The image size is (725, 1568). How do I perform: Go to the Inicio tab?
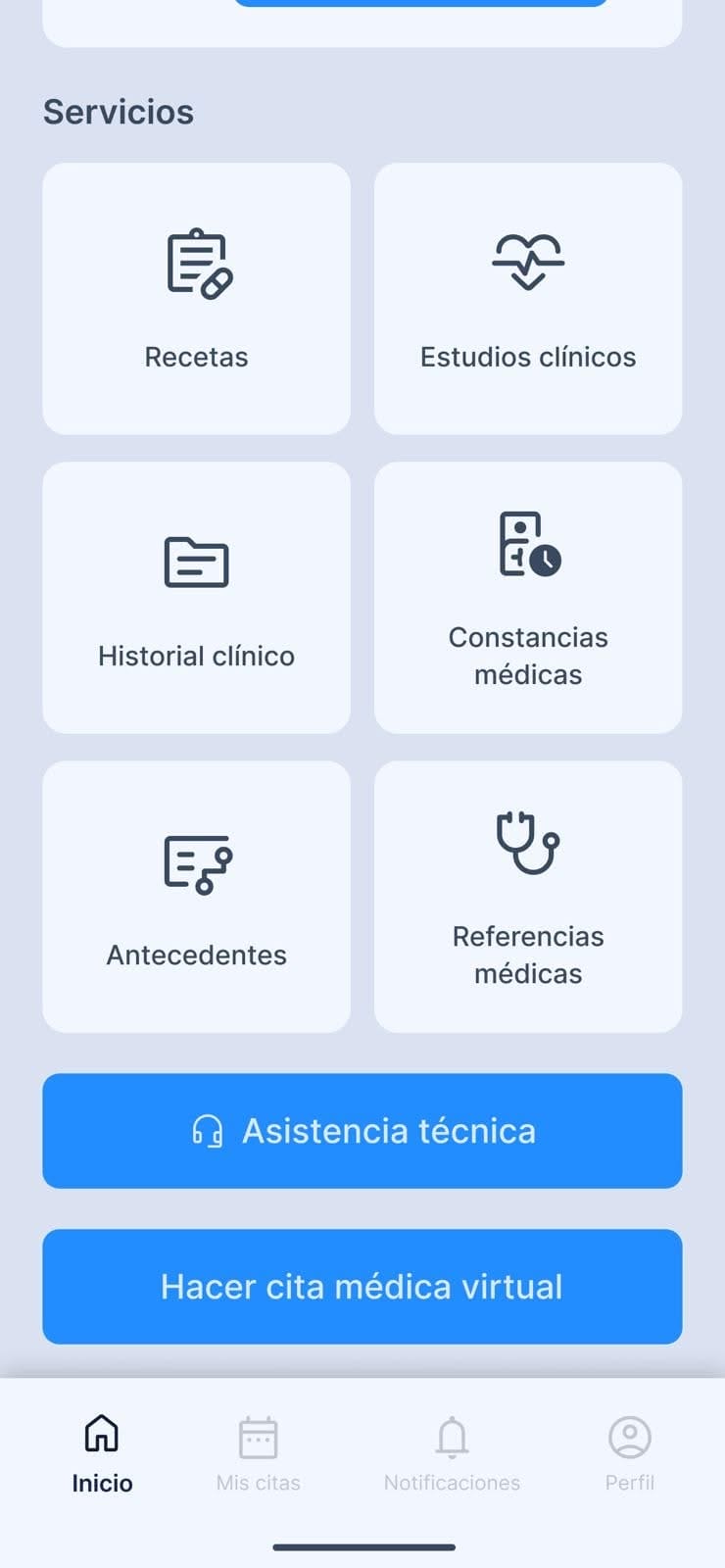coord(102,1454)
